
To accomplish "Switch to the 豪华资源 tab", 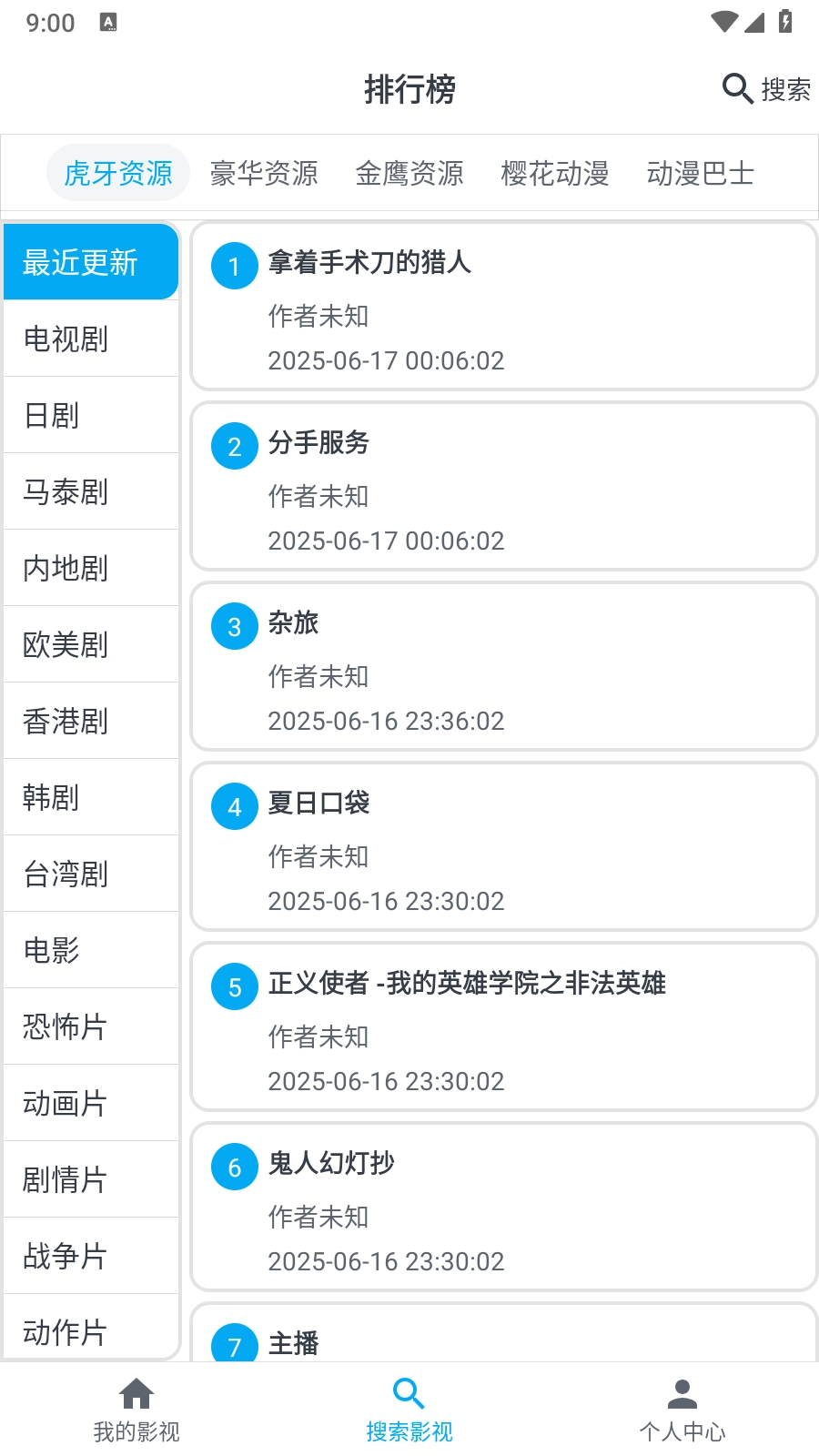I will point(265,173).
